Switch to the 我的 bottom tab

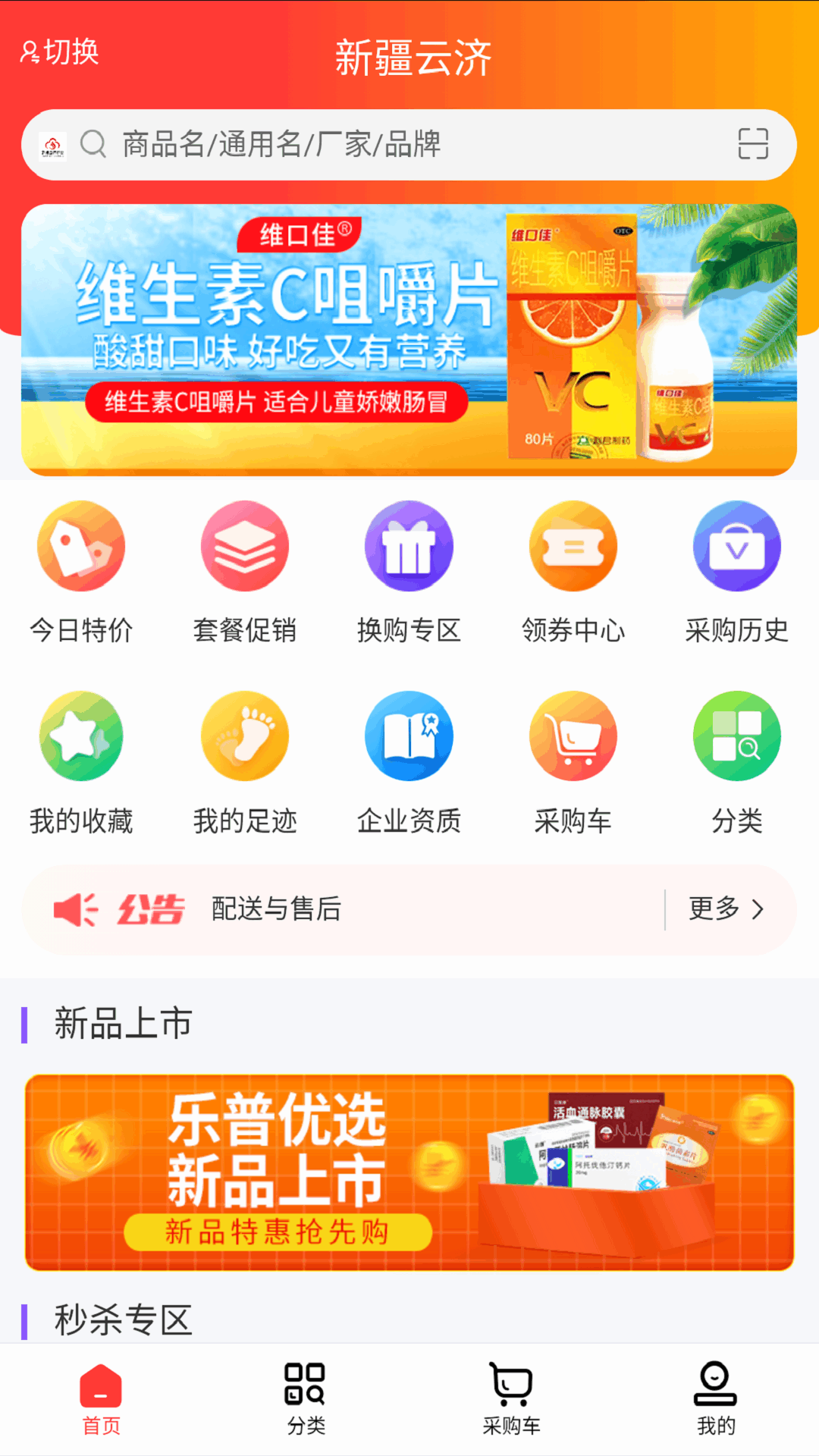pyautogui.click(x=715, y=1399)
